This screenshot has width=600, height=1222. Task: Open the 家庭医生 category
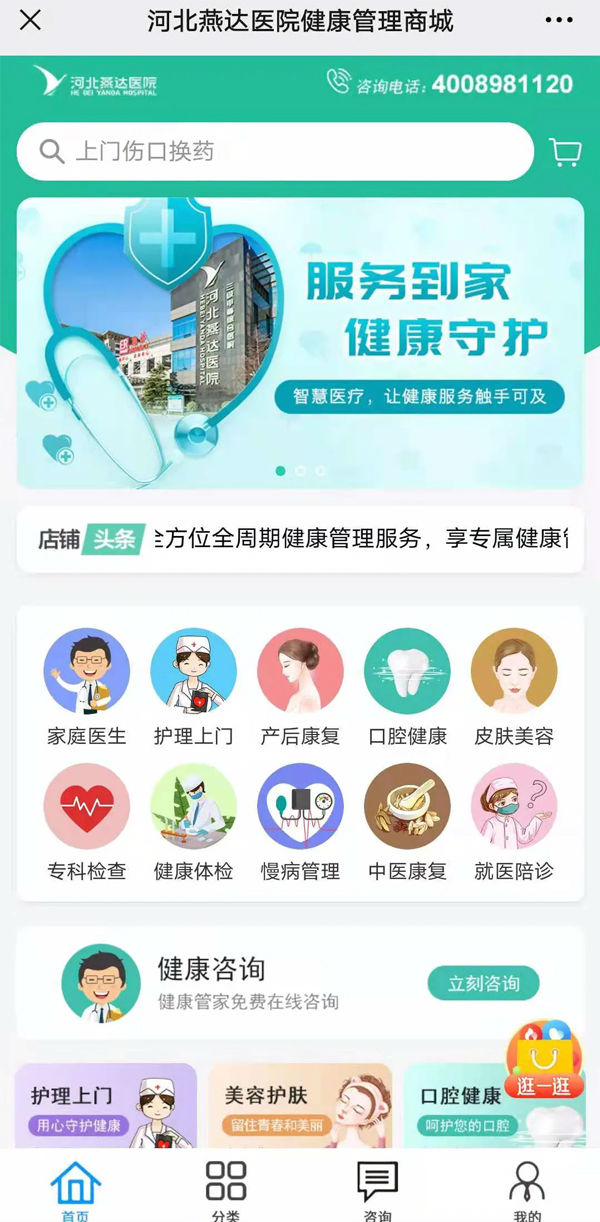[87, 687]
